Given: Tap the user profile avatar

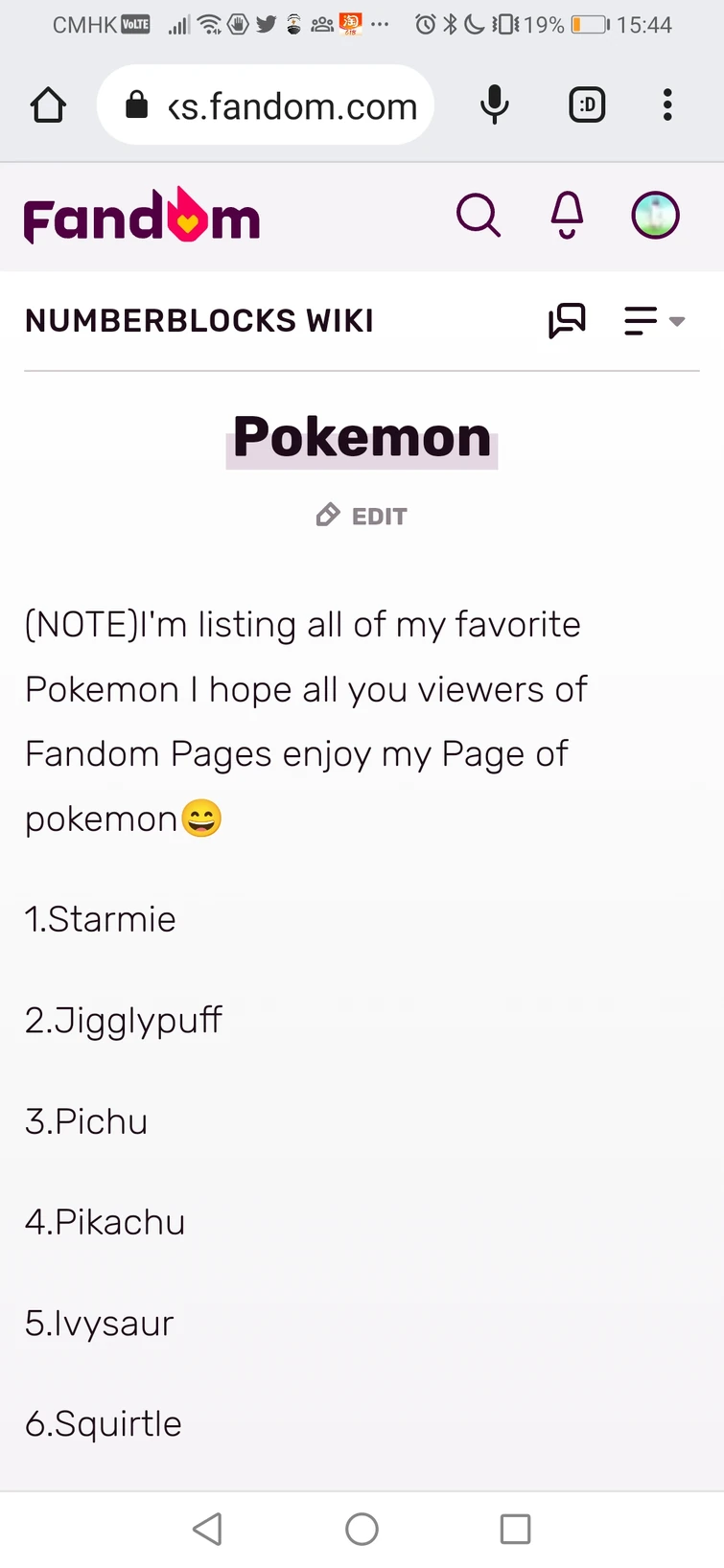Looking at the screenshot, I should [655, 215].
